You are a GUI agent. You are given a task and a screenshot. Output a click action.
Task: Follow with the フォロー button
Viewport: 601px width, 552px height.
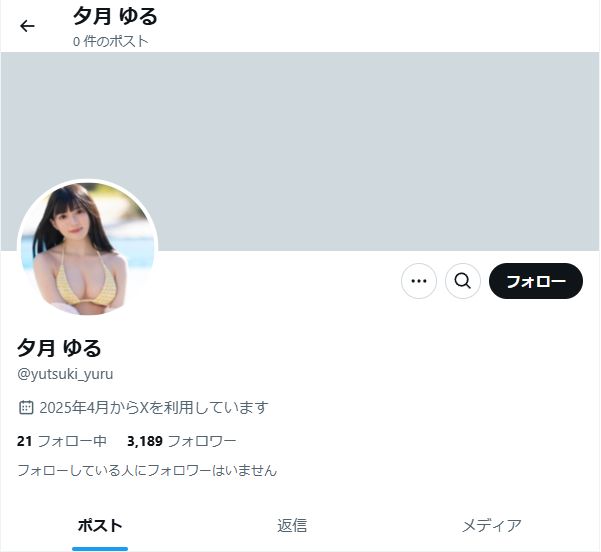click(x=536, y=281)
